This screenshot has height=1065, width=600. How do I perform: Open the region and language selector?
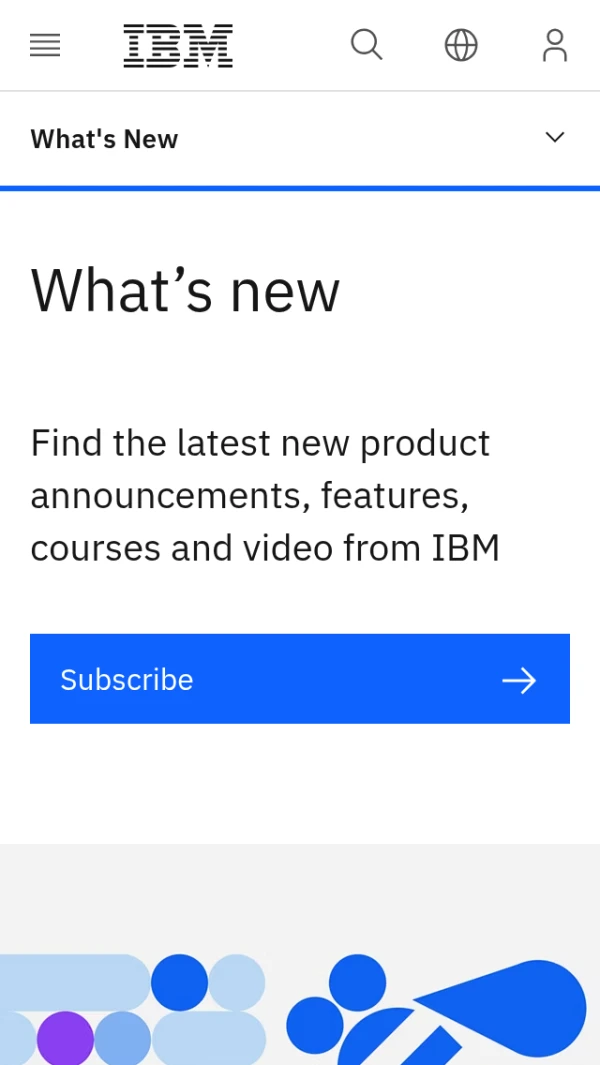461,45
